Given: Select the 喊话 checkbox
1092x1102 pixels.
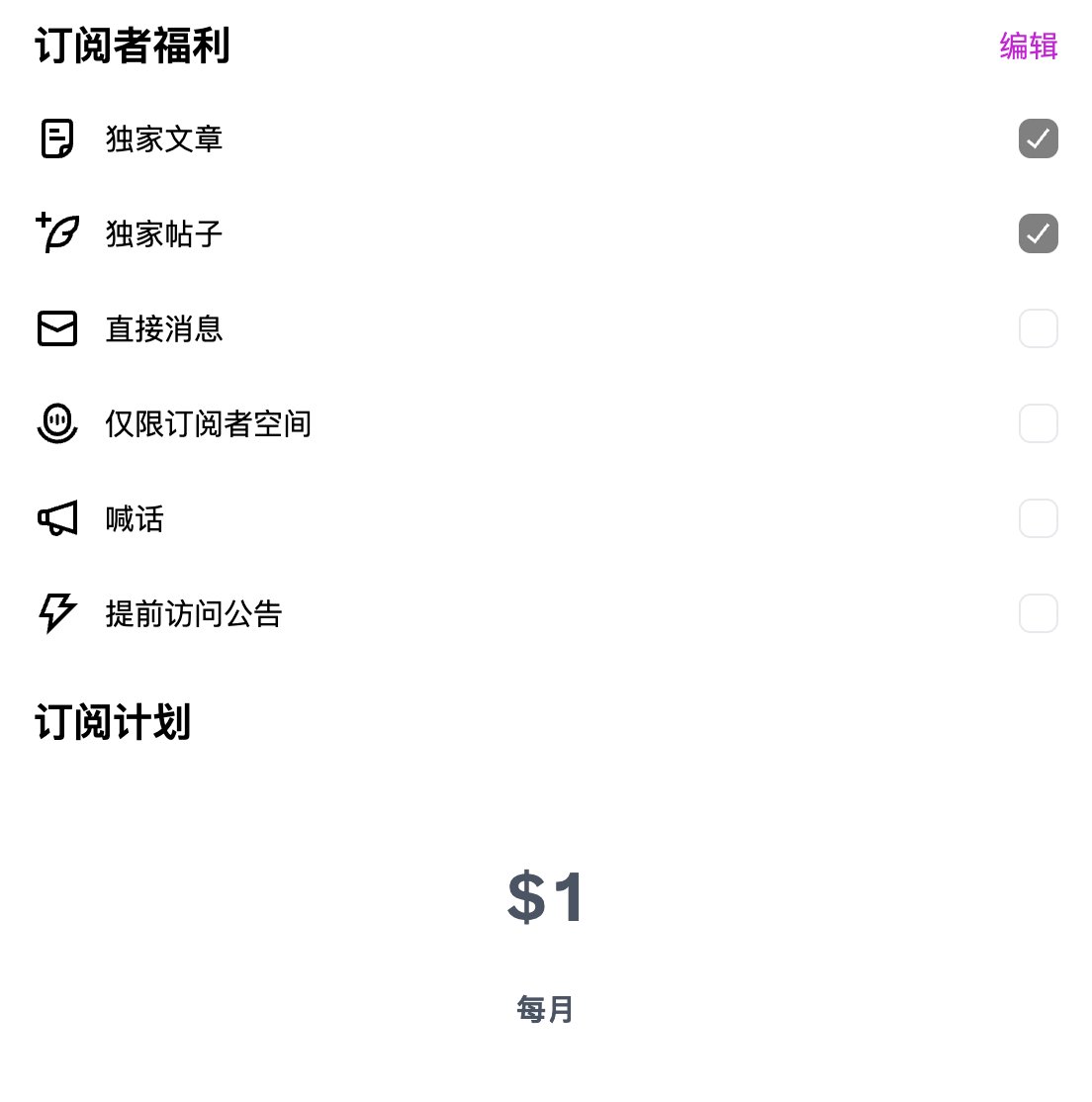Looking at the screenshot, I should (x=1038, y=518).
